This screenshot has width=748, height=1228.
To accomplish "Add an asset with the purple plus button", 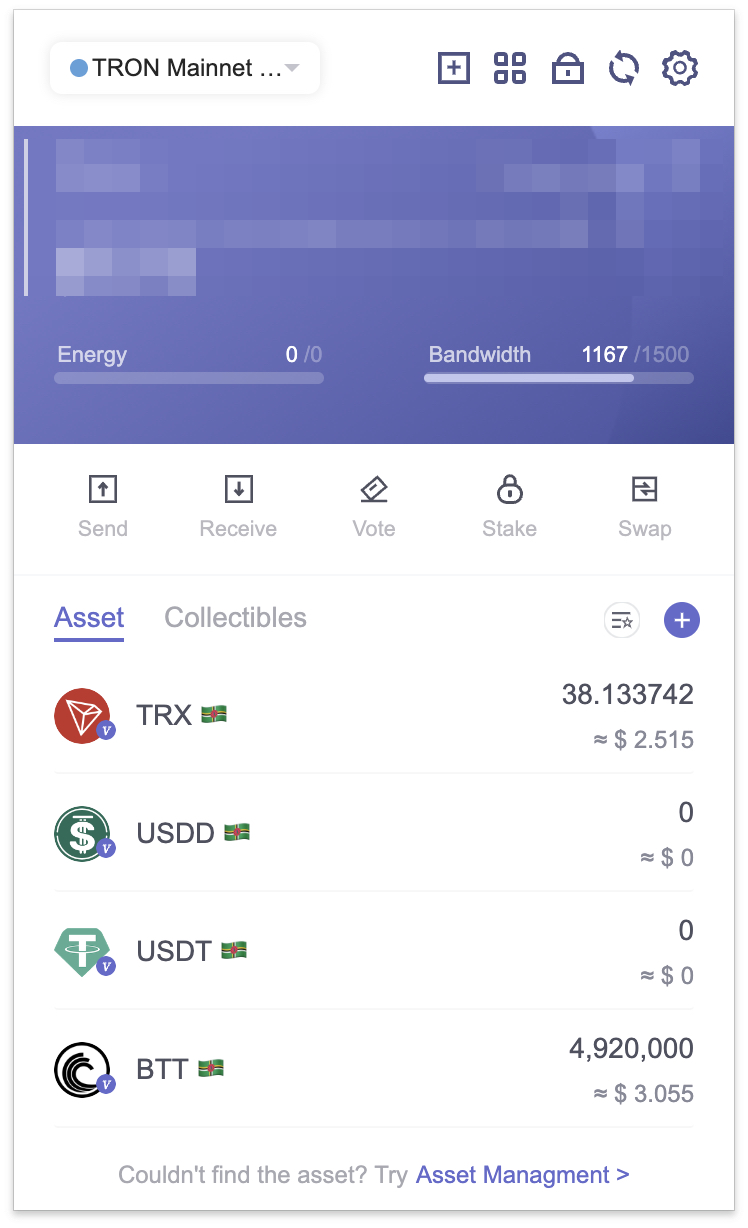I will (x=682, y=621).
